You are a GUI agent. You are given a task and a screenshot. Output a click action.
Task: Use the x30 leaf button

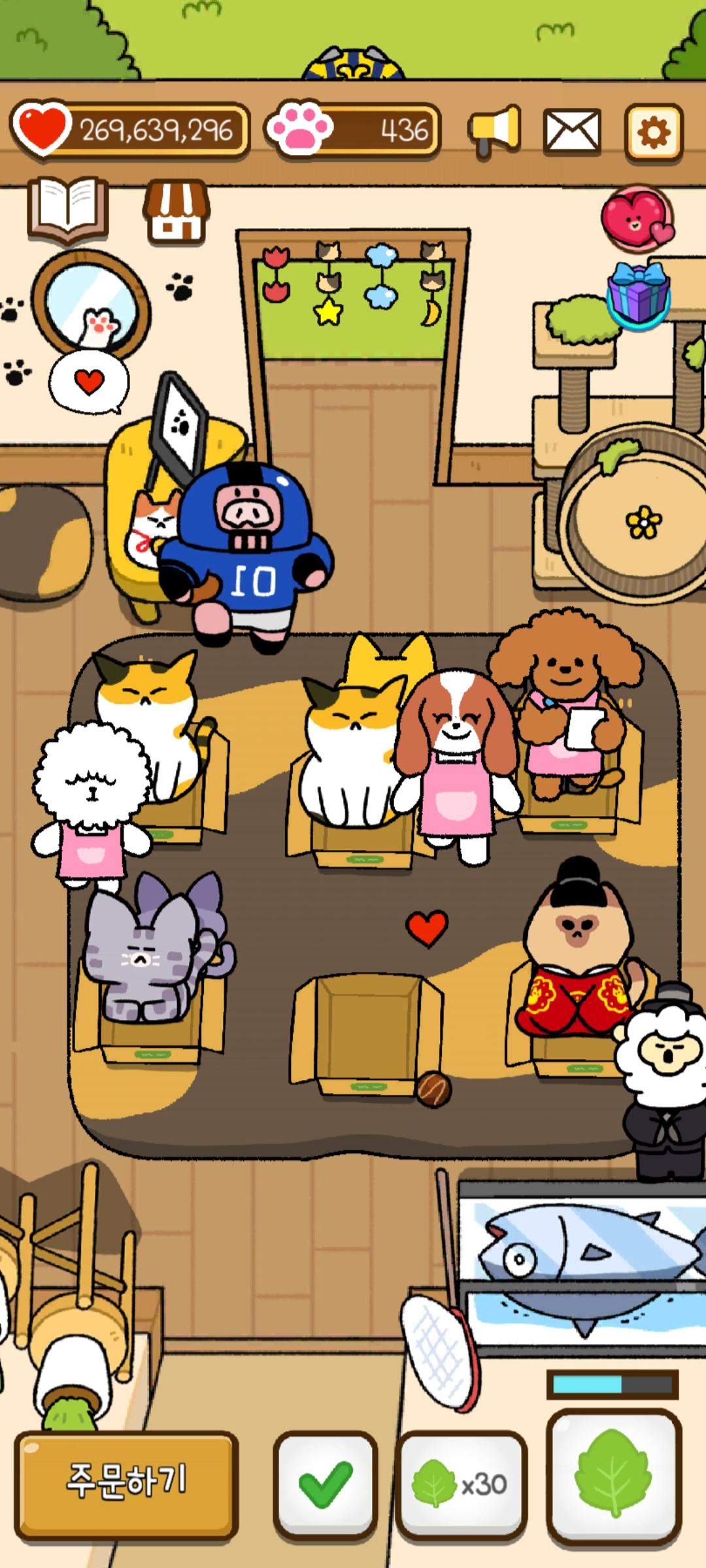coord(462,1483)
